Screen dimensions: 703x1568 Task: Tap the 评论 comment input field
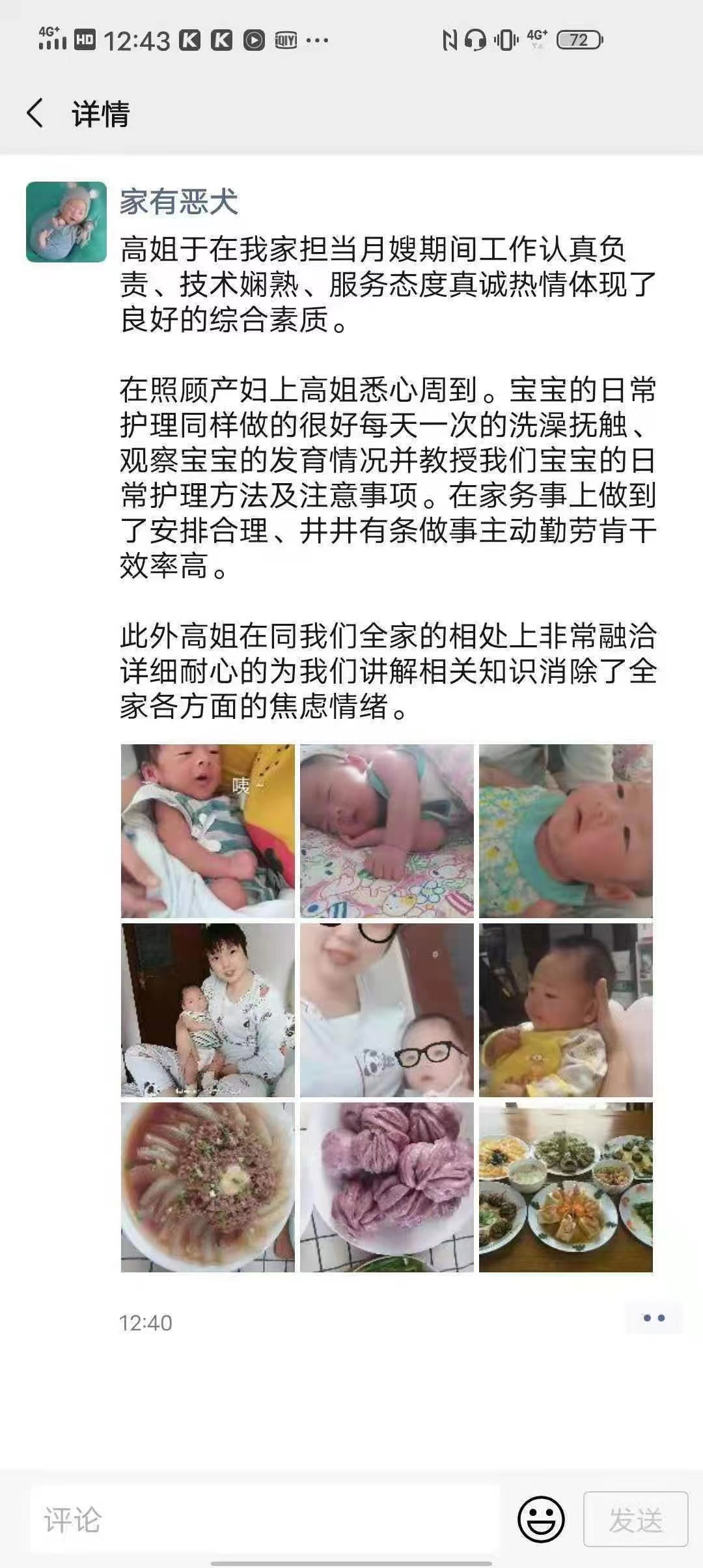coord(264,1520)
